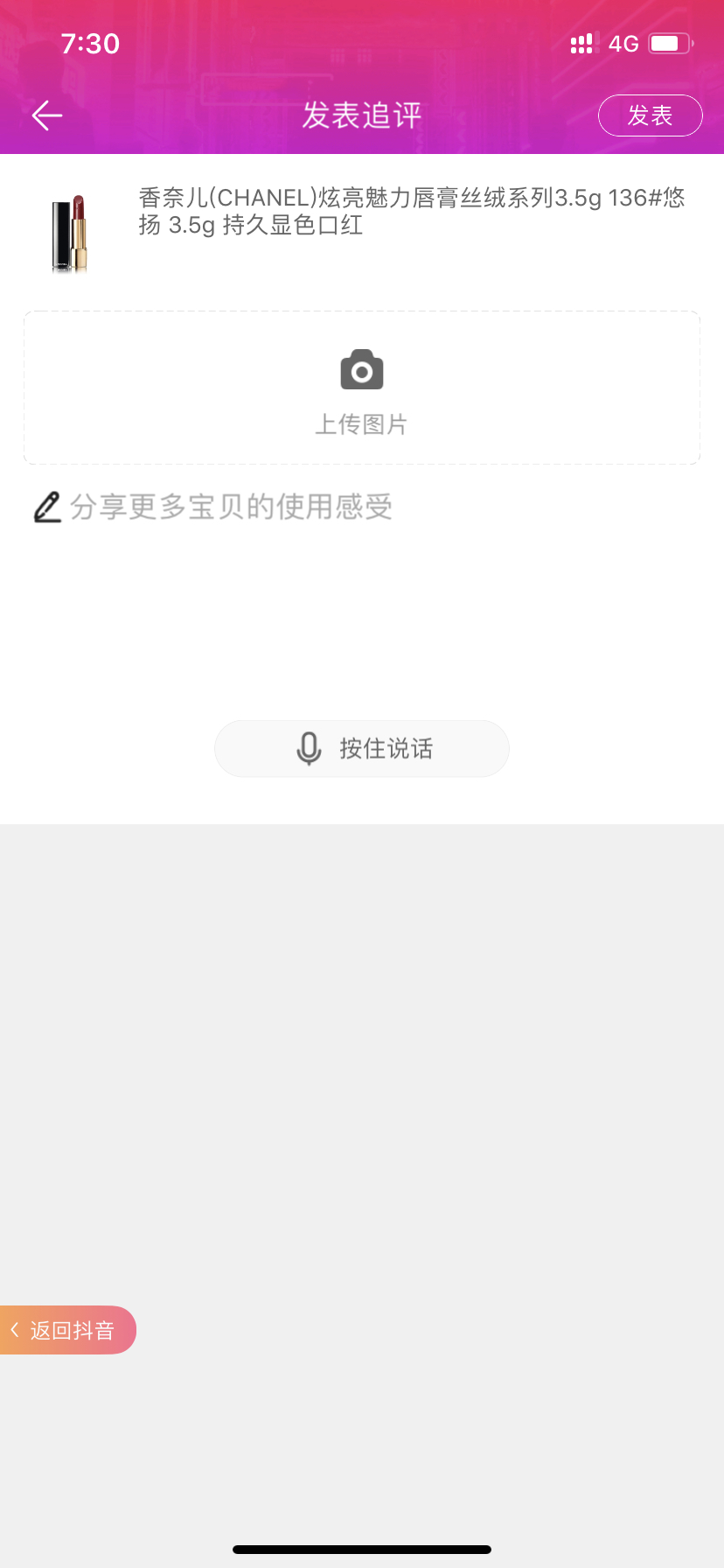Open the 上传图片 photo uploader
Viewport: 724px width, 1568px height.
(x=362, y=388)
